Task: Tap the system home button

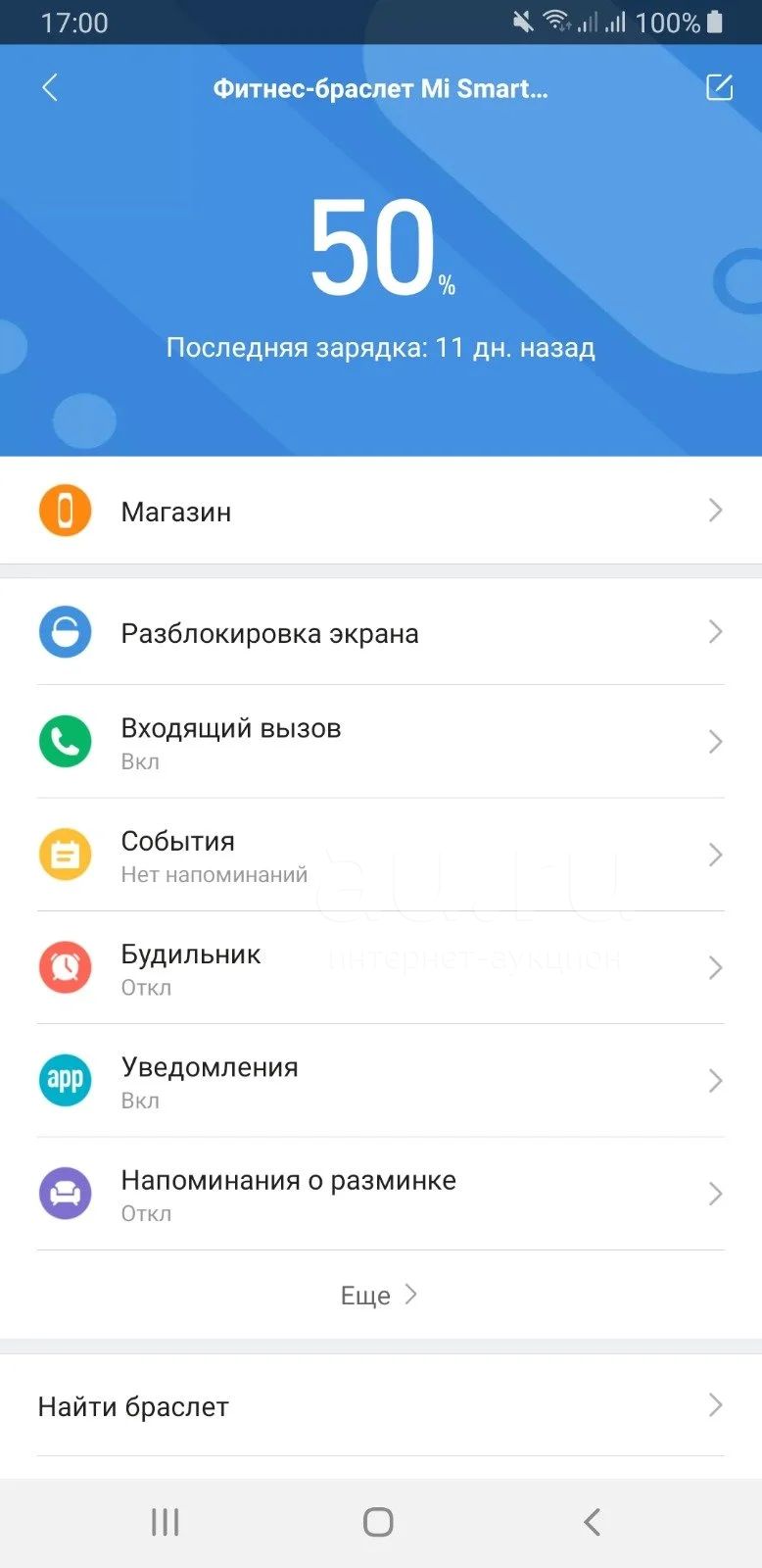Action: pos(378,1522)
